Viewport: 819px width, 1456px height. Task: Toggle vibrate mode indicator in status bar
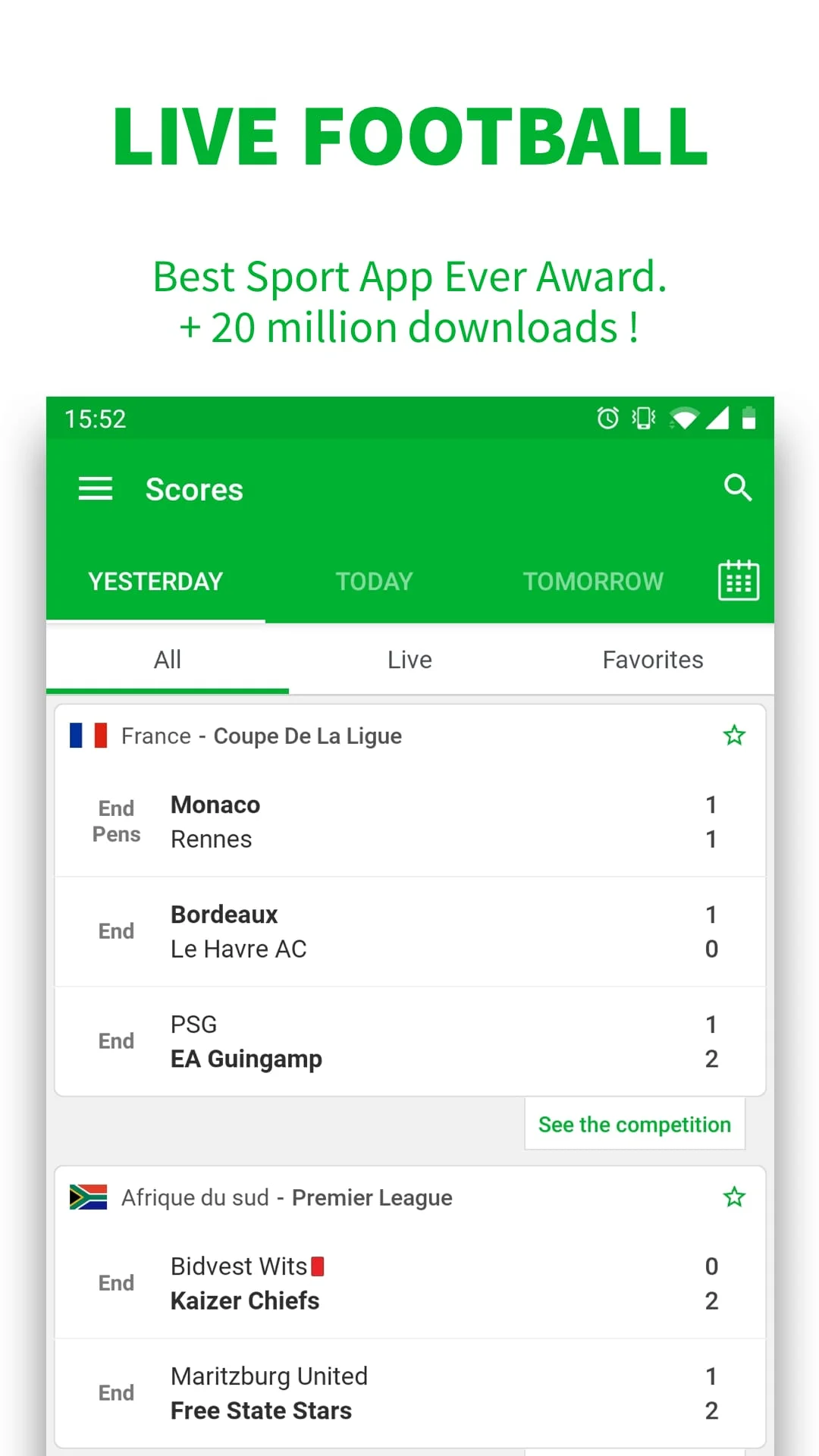pyautogui.click(x=642, y=418)
